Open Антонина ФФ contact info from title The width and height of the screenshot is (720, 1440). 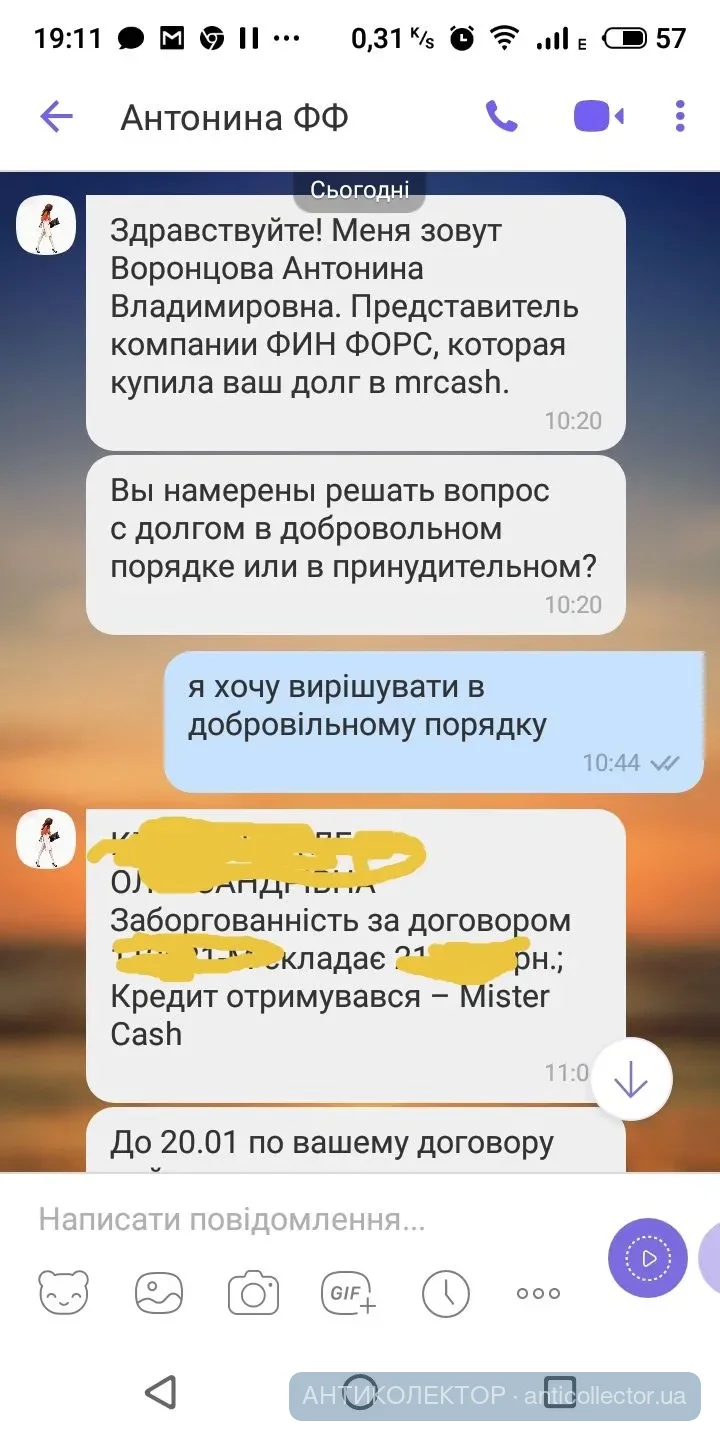coord(235,117)
